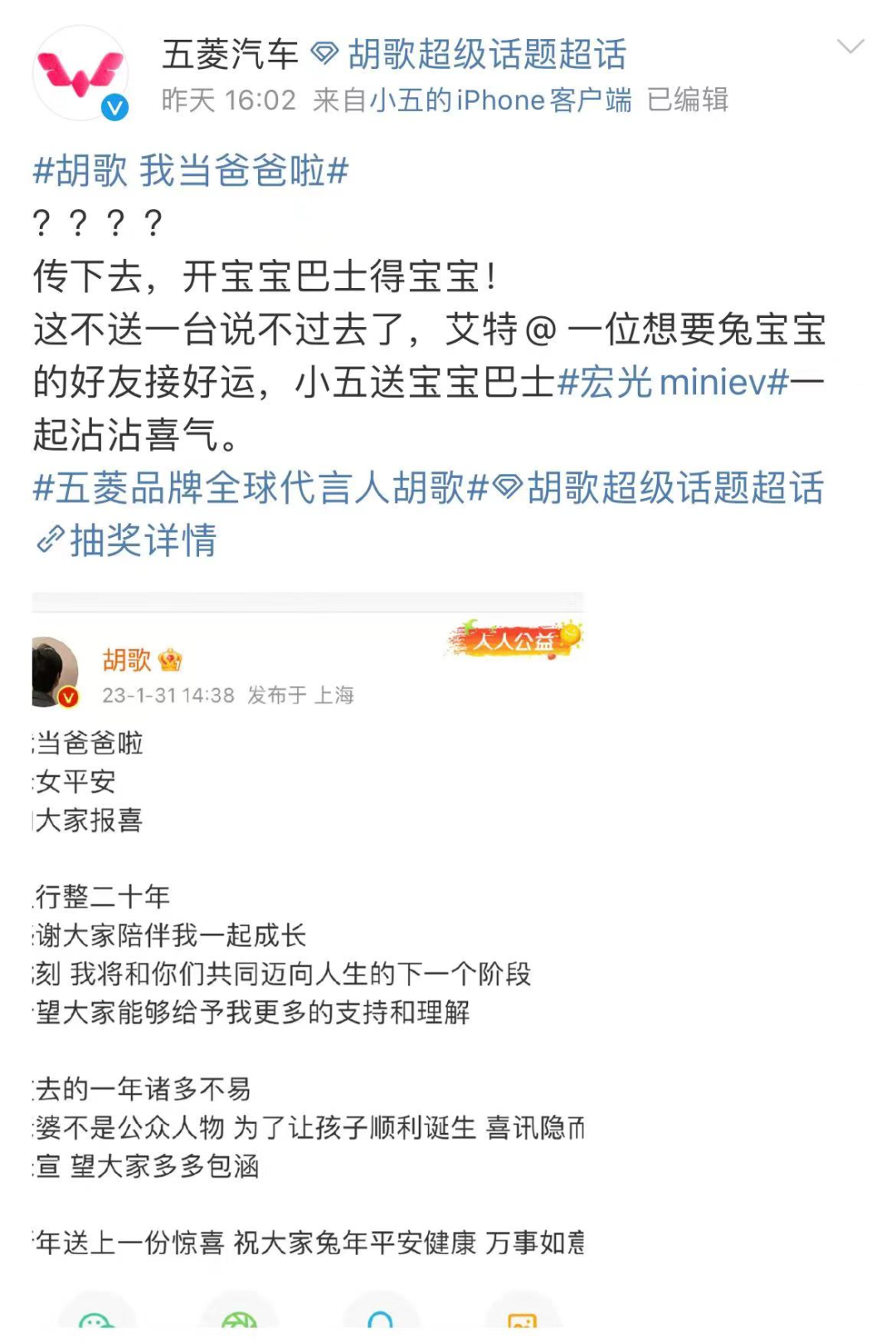Image resolution: width=896 pixels, height=1343 pixels.
Task: Open hashtag #胡歌 我当爸爸啦#
Action: coord(190,171)
